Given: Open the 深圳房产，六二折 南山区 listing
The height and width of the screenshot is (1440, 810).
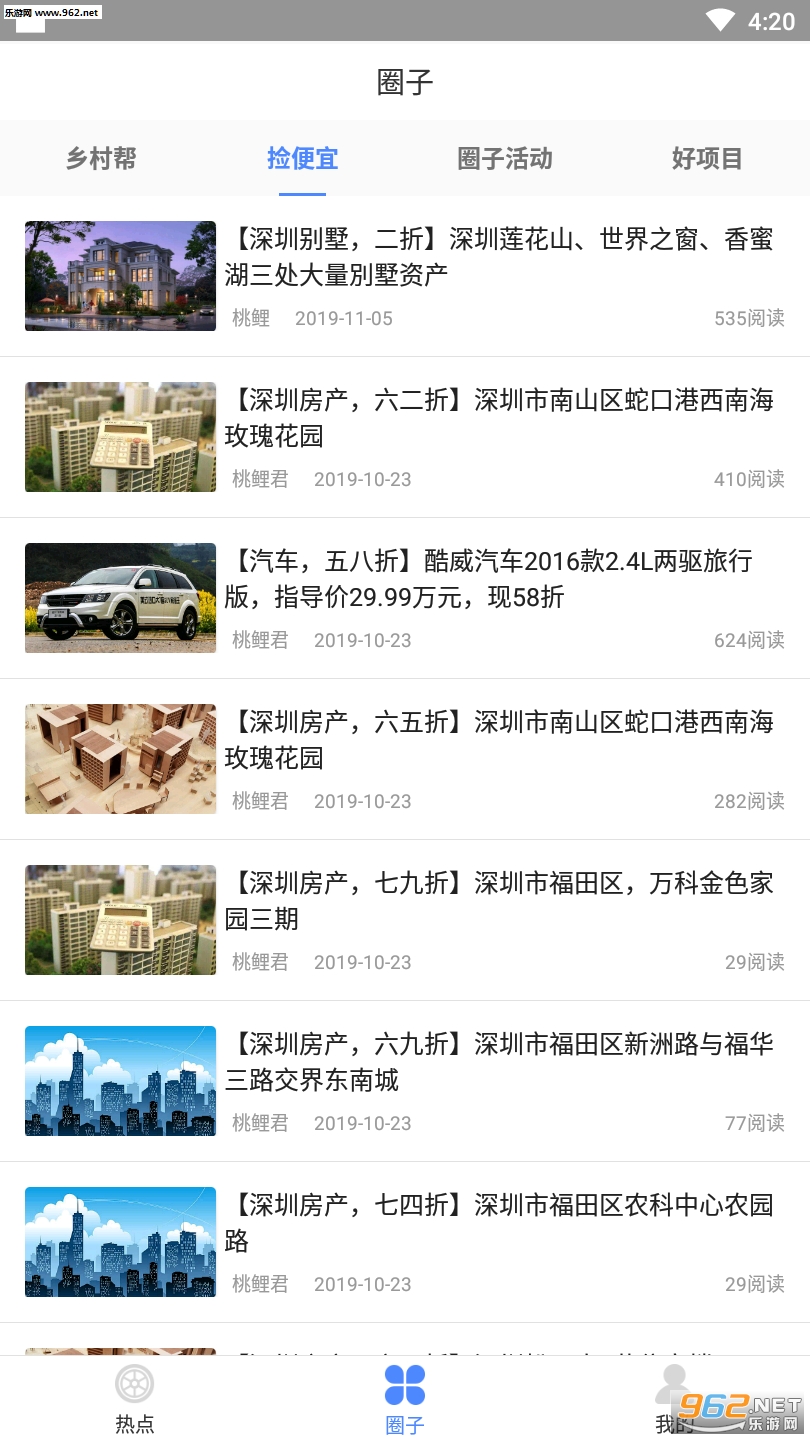Looking at the screenshot, I should coord(498,418).
